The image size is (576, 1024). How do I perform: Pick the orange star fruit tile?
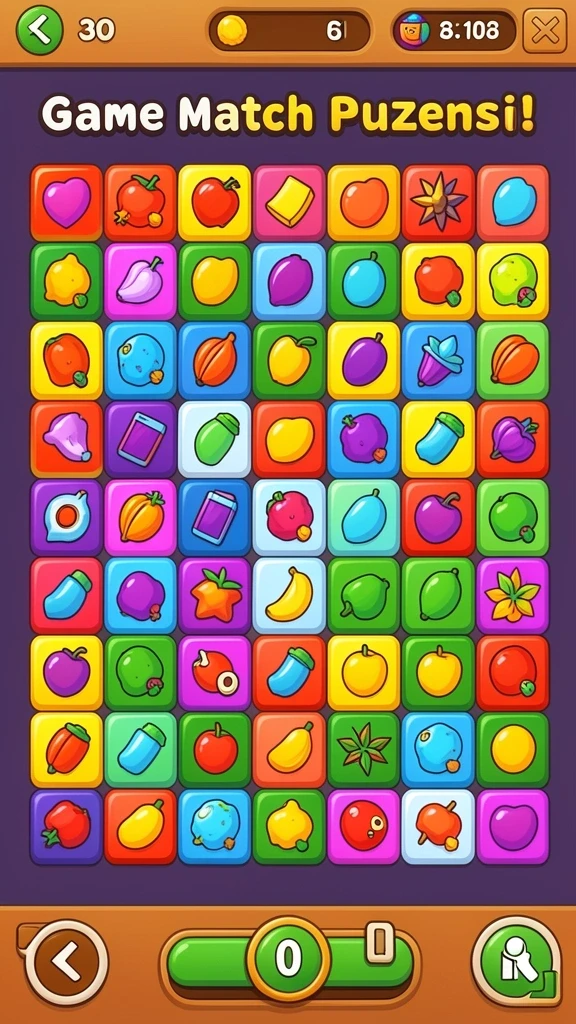click(214, 595)
